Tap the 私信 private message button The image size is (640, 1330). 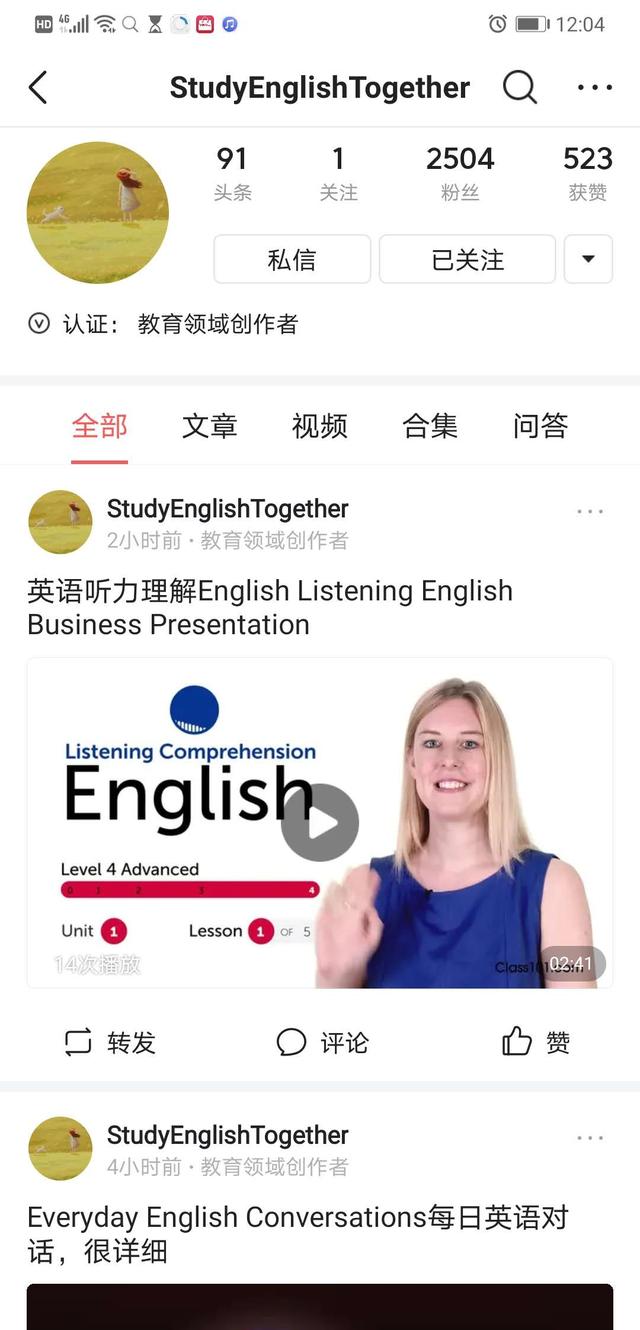(292, 259)
